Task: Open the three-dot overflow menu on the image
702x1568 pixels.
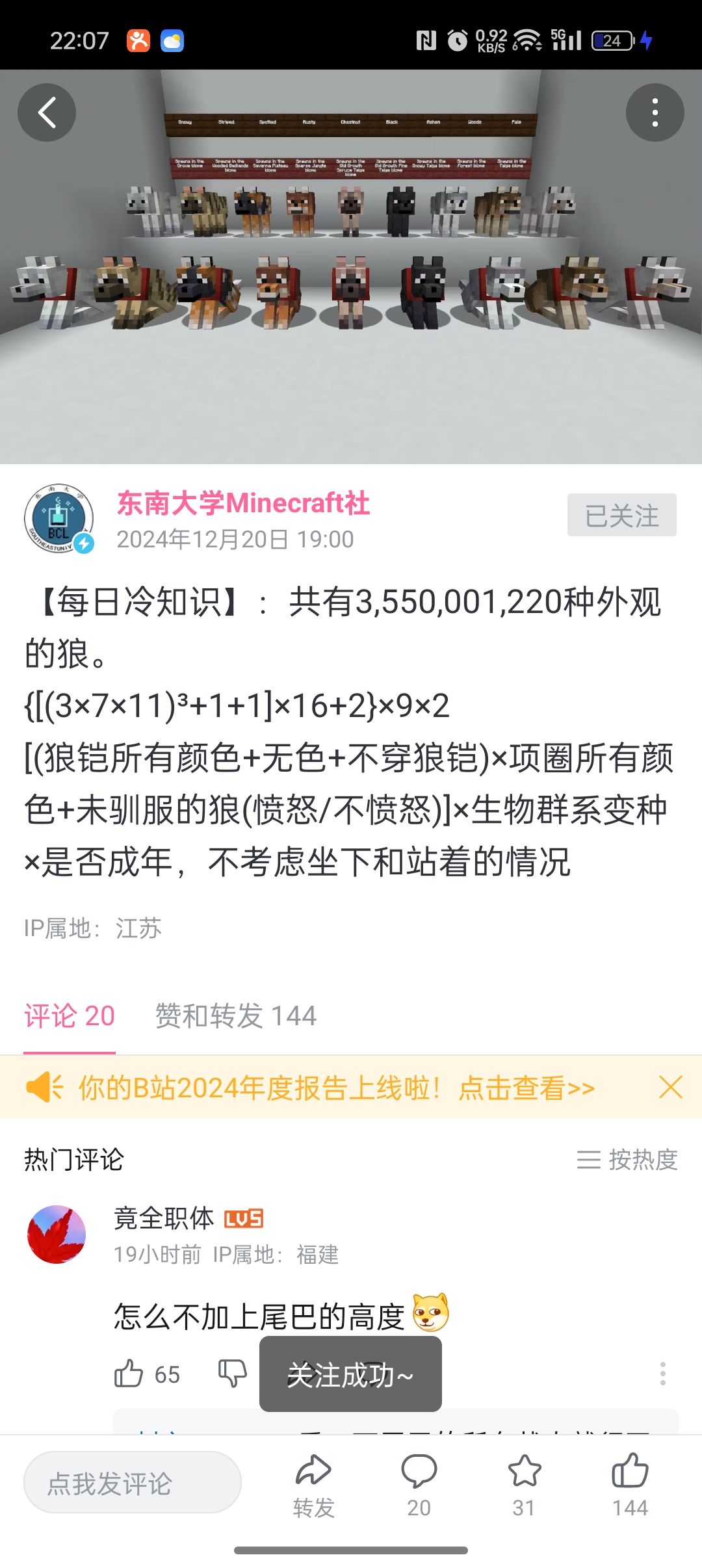Action: click(655, 112)
